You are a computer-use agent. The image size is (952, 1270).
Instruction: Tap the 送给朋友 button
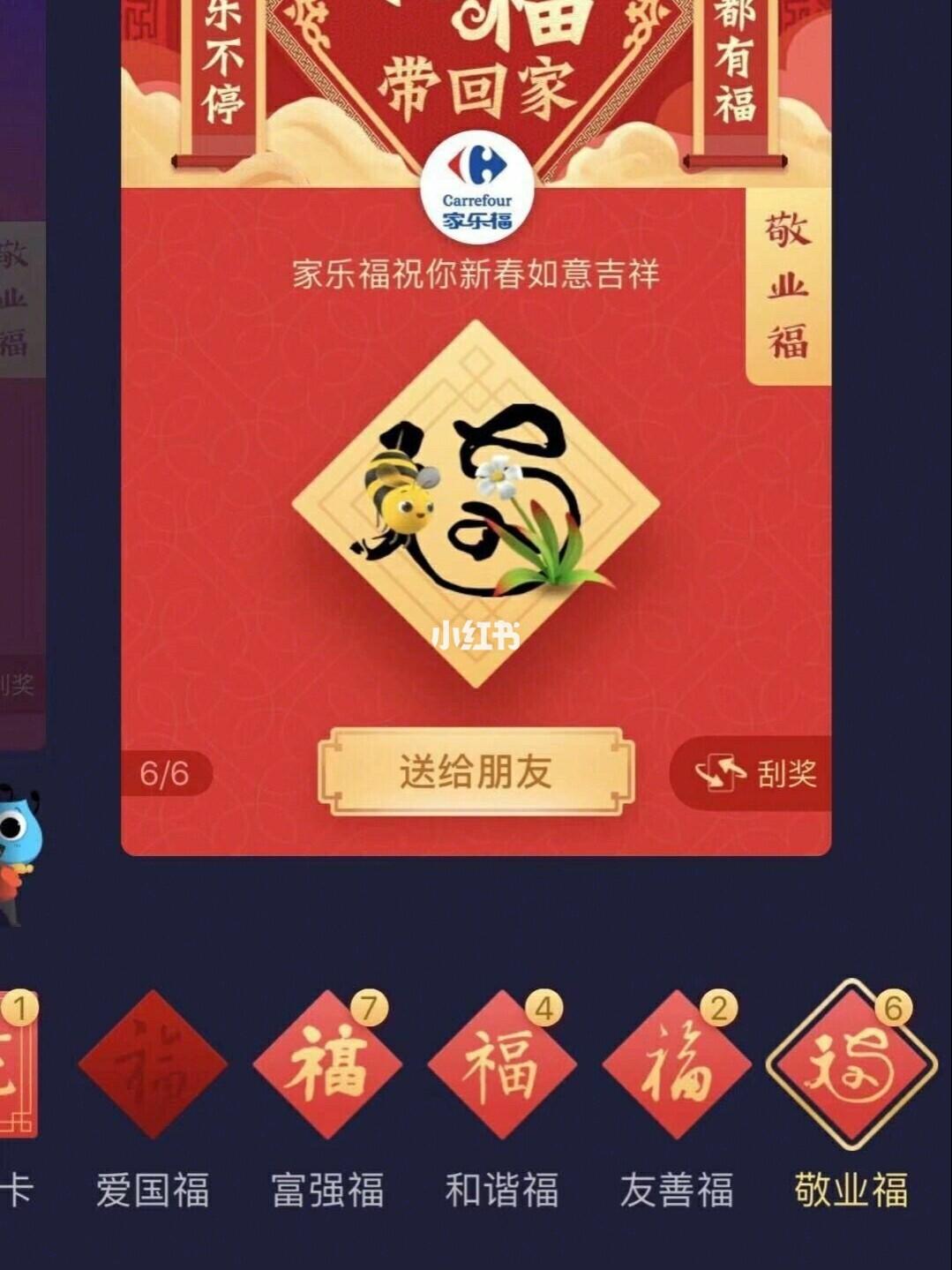click(x=476, y=772)
